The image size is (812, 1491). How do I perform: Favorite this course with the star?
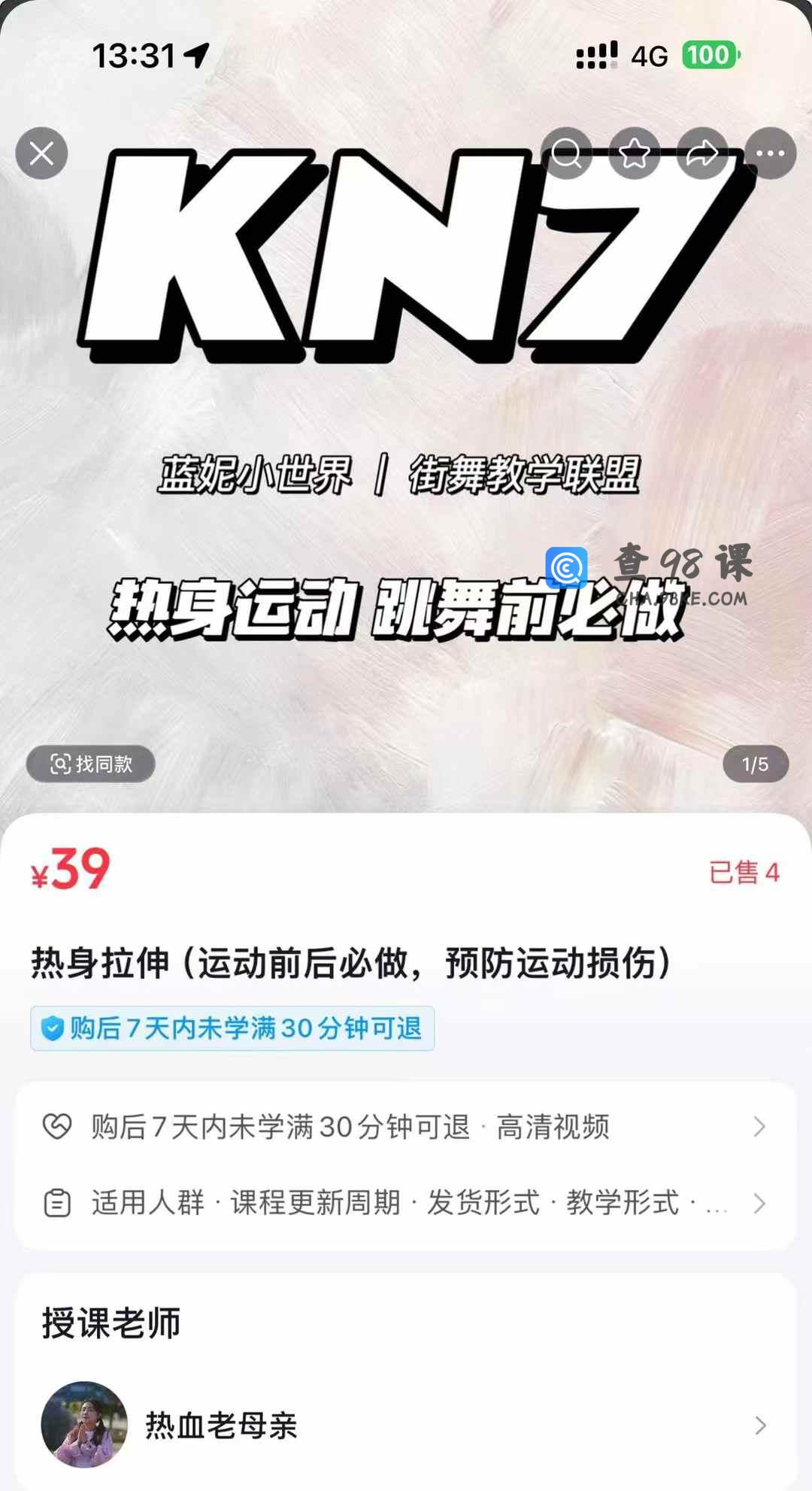click(x=634, y=153)
